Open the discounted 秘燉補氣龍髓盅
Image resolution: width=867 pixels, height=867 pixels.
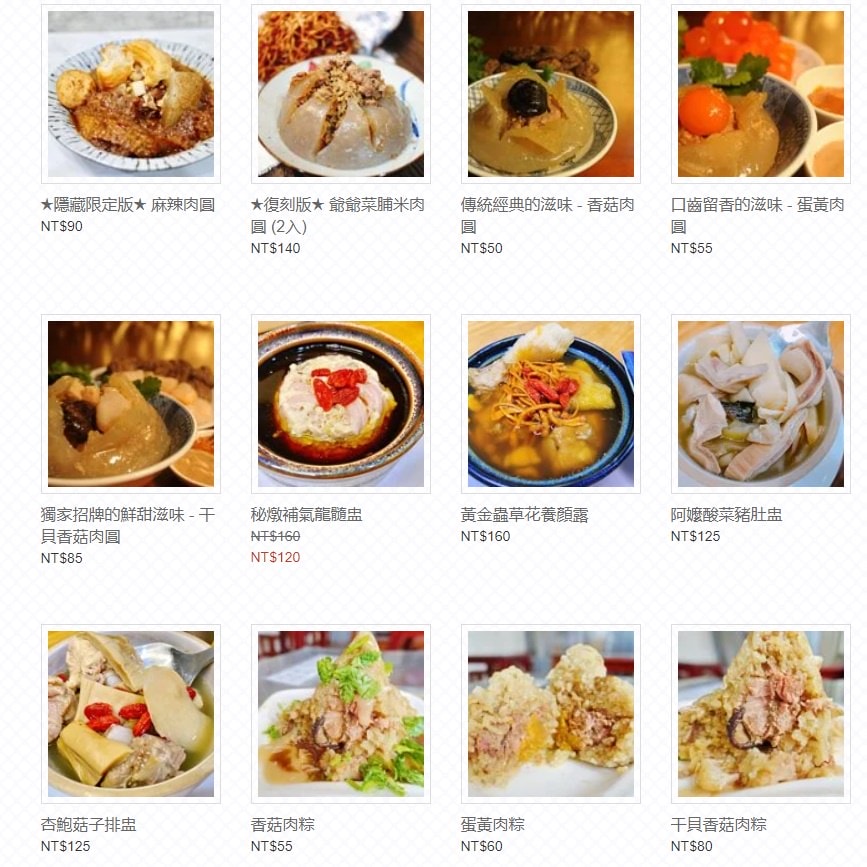tap(340, 403)
